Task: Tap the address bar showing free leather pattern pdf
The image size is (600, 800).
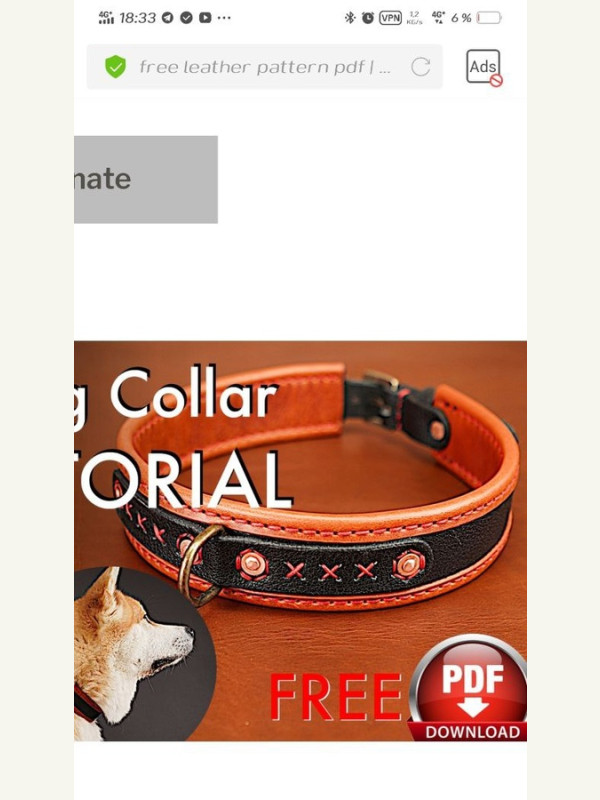Action: (x=265, y=67)
